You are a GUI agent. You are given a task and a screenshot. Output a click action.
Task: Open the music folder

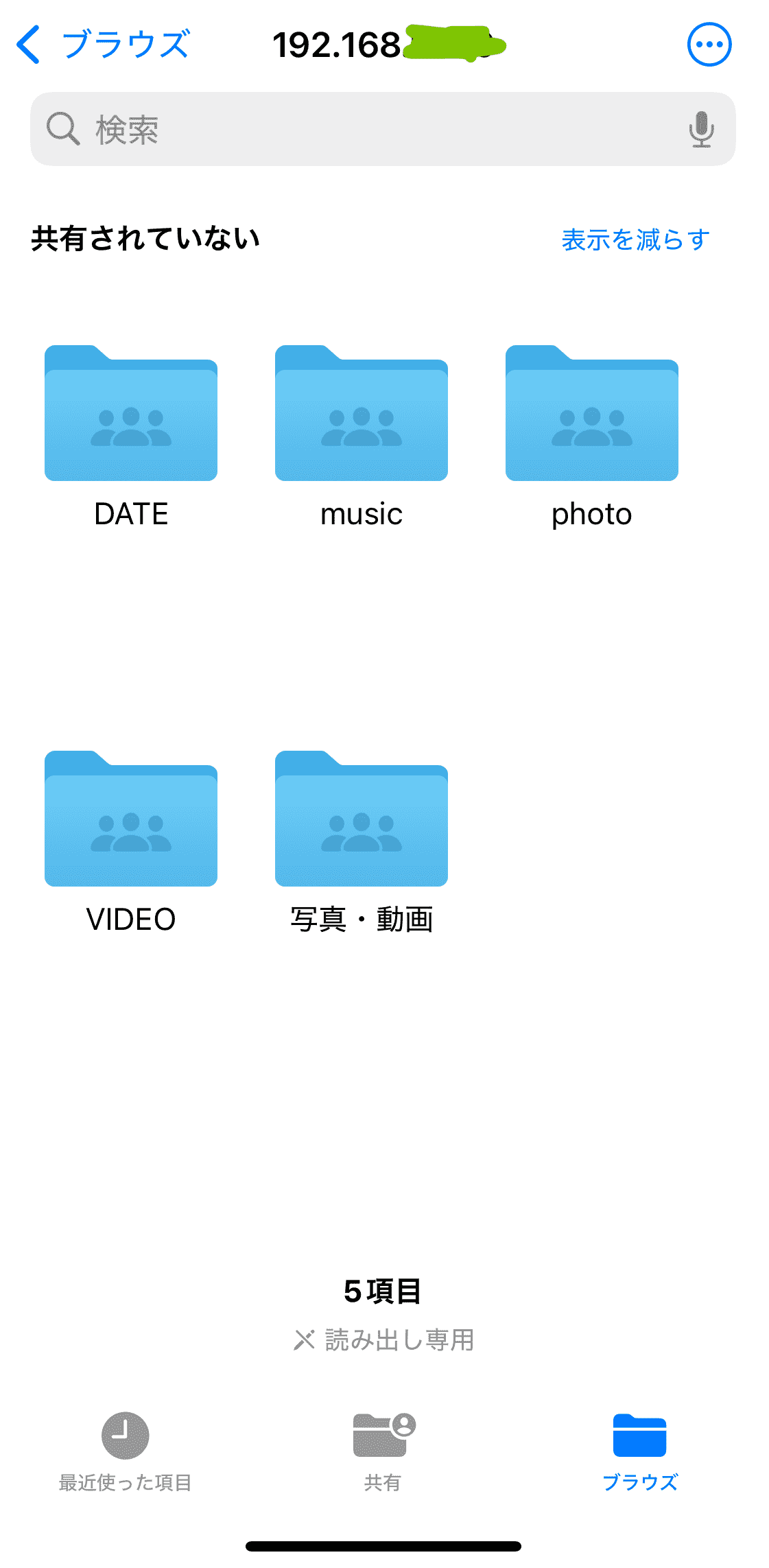tap(362, 414)
